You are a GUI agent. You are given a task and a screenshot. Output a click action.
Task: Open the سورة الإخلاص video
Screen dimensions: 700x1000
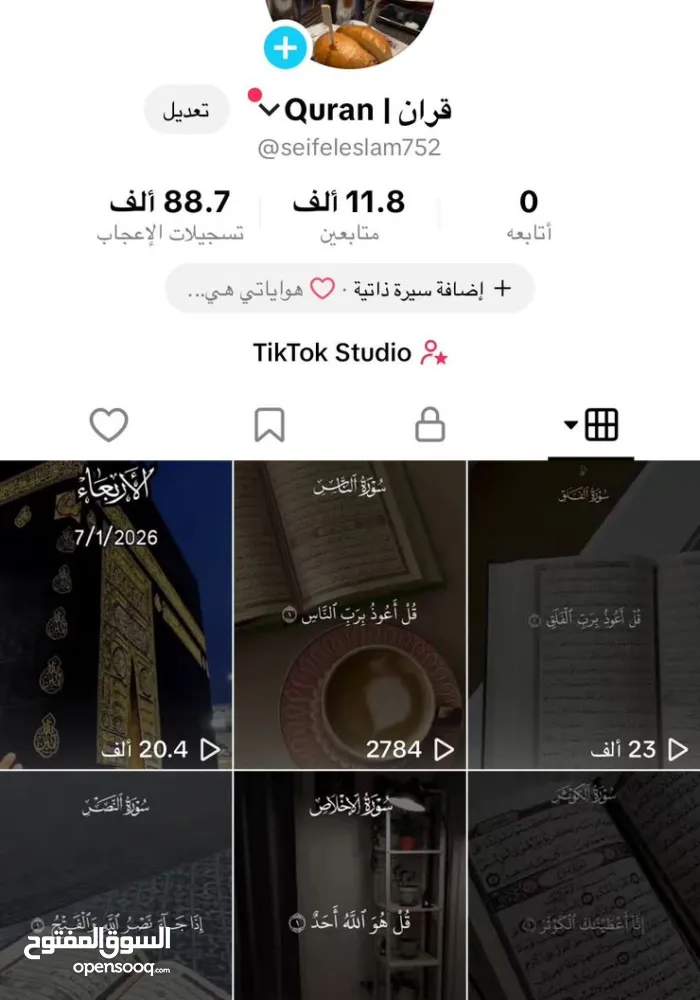(x=349, y=885)
